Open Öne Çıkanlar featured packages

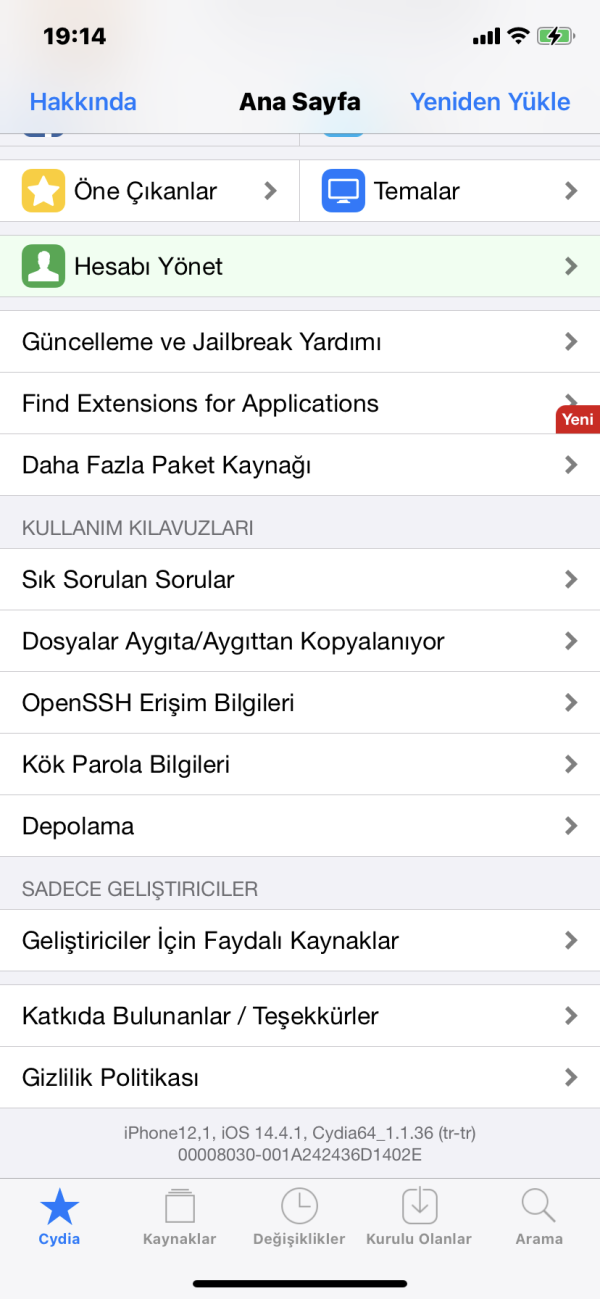[x=150, y=191]
